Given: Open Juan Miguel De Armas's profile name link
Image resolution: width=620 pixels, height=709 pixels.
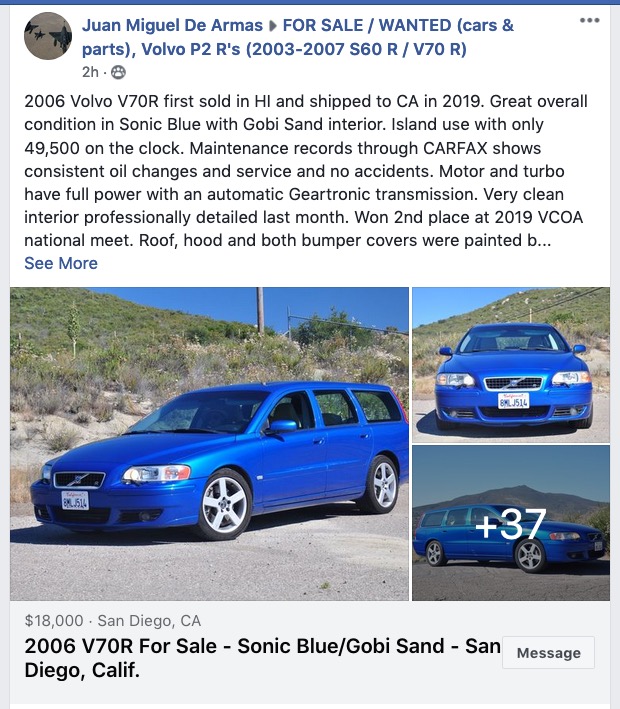Looking at the screenshot, I should point(171,25).
